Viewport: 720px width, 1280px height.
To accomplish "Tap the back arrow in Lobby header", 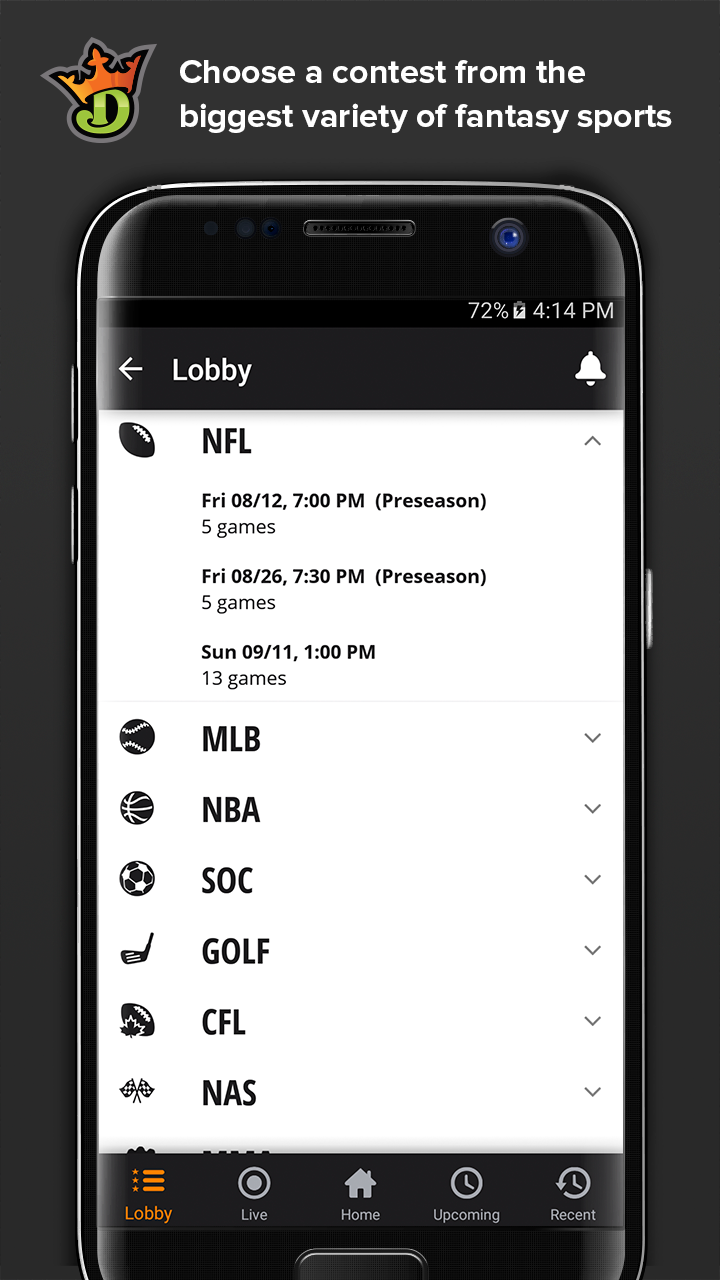I will pyautogui.click(x=130, y=369).
